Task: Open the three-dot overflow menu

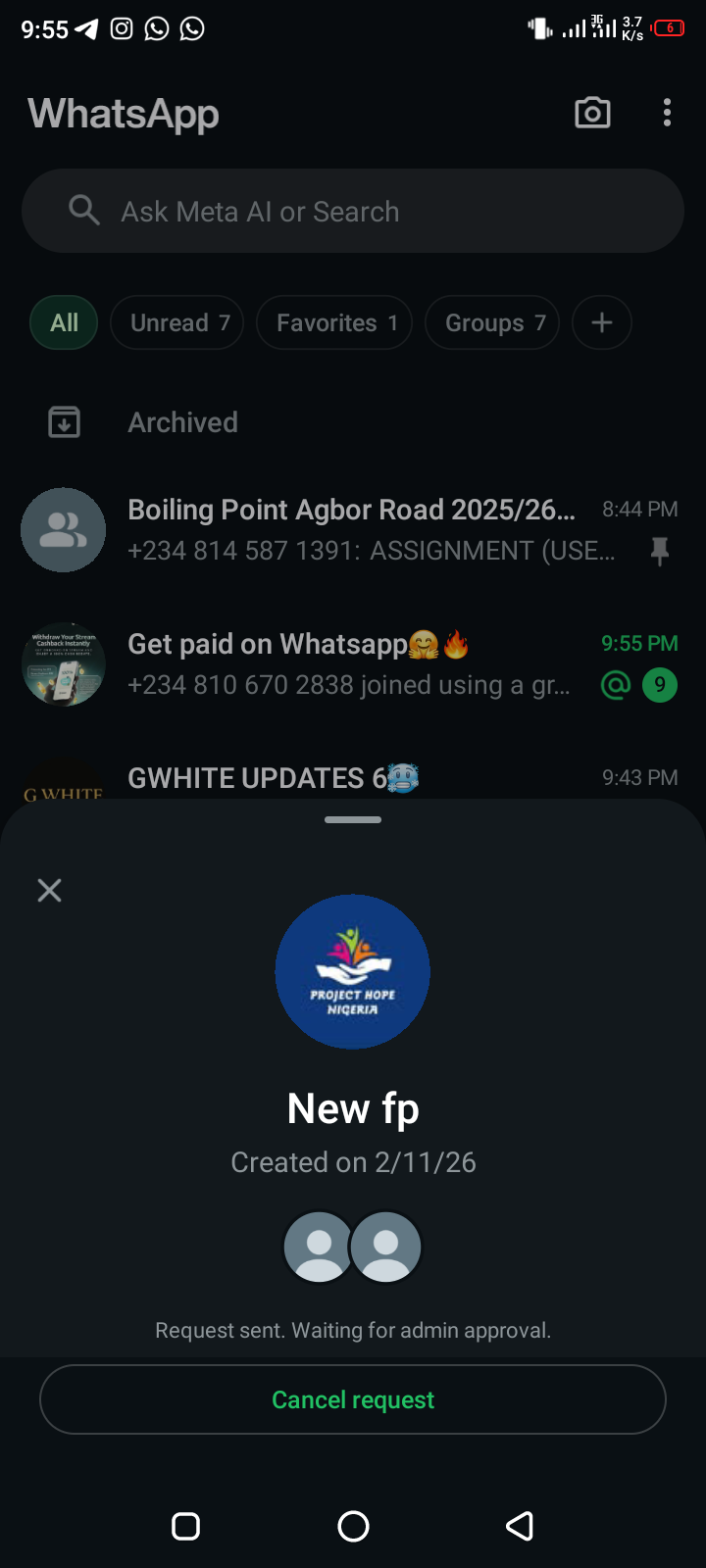Action: click(667, 114)
